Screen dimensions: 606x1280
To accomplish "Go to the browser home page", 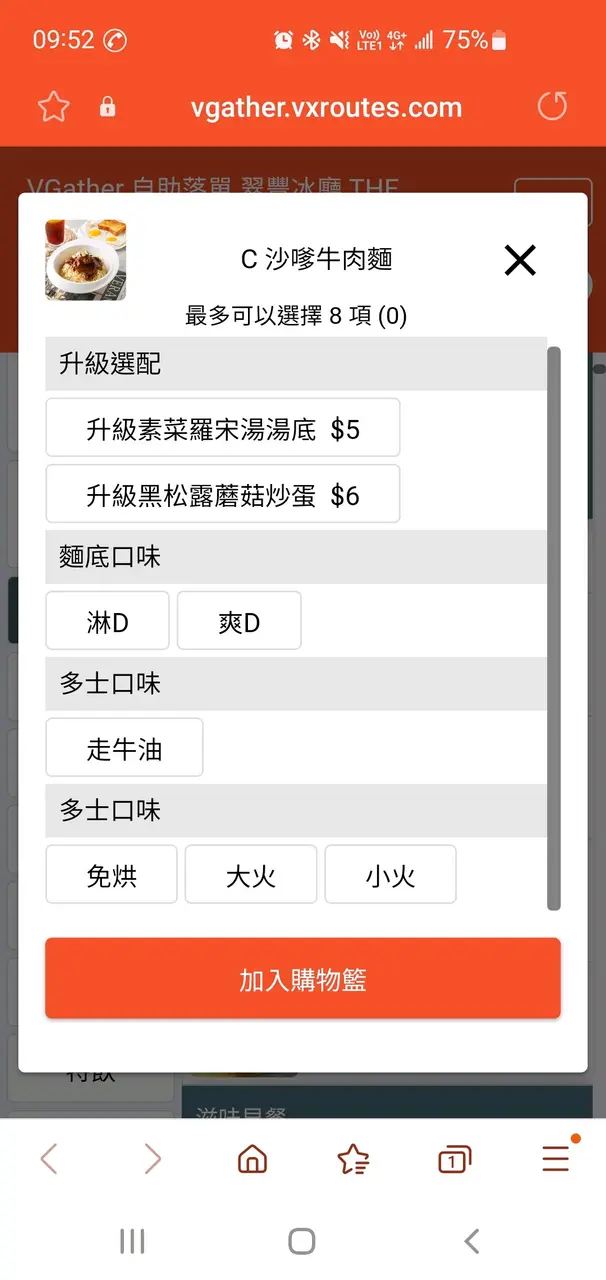I will point(252,1159).
